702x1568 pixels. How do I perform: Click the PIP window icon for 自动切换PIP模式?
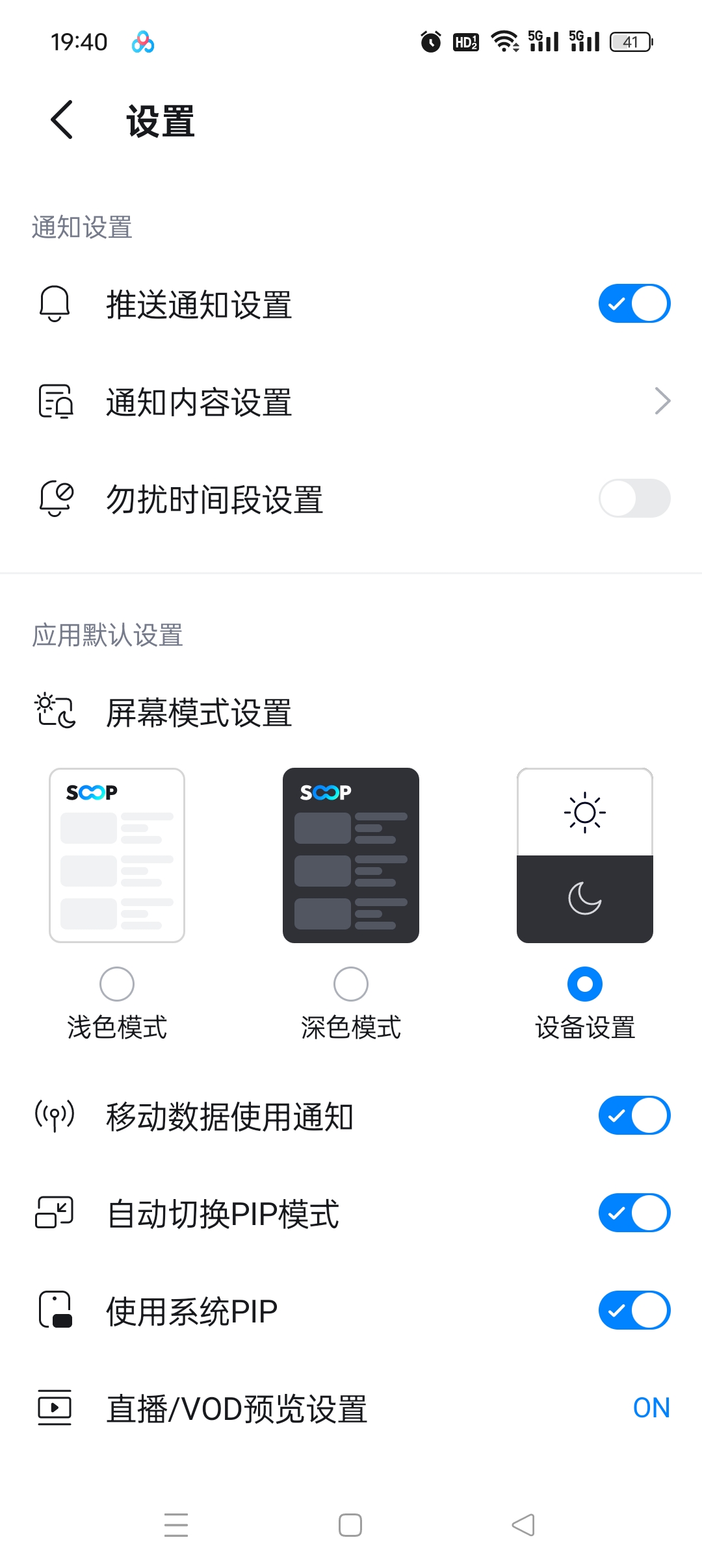tap(55, 1212)
